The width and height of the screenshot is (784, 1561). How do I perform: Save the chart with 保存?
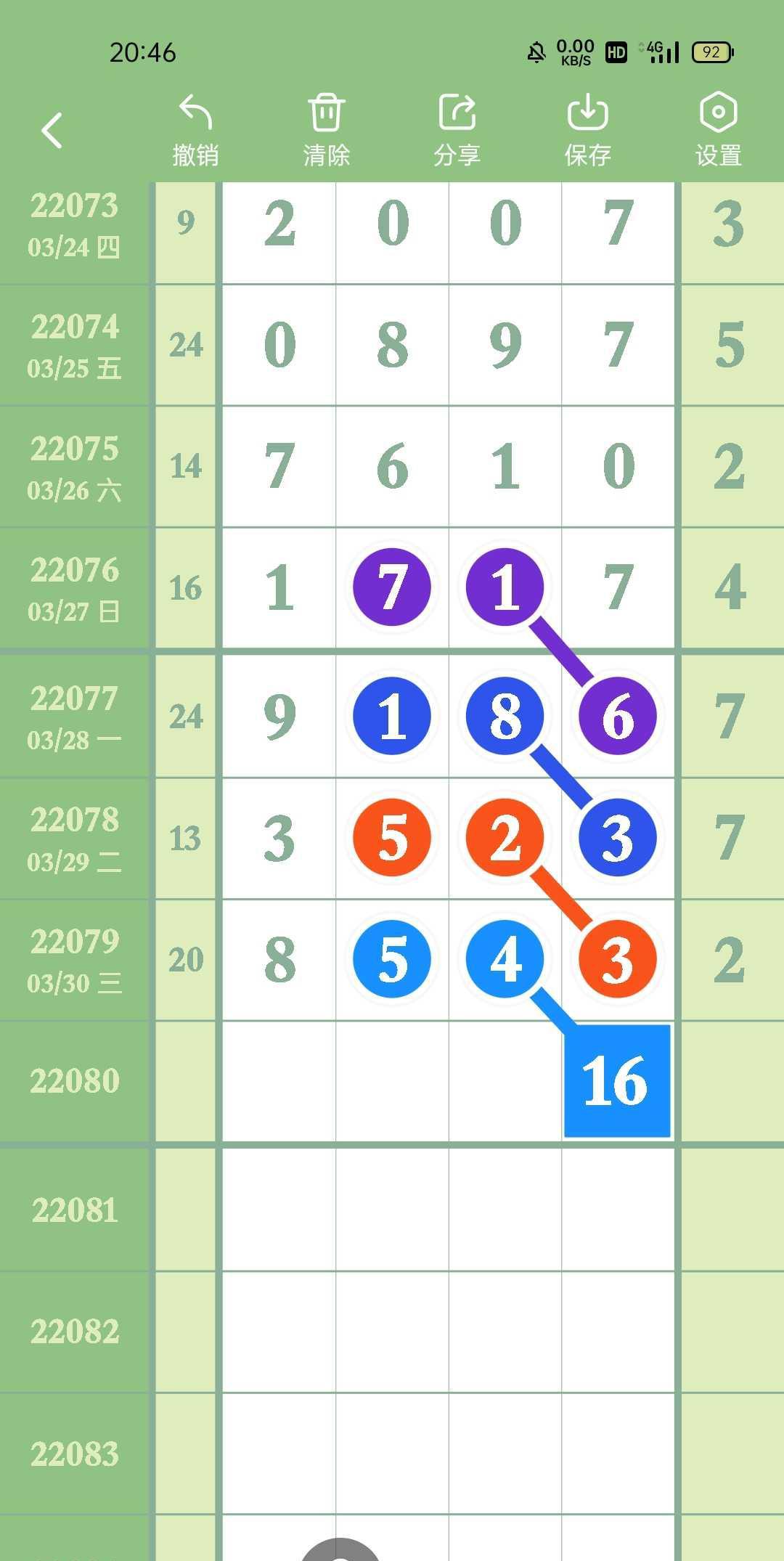pyautogui.click(x=587, y=131)
